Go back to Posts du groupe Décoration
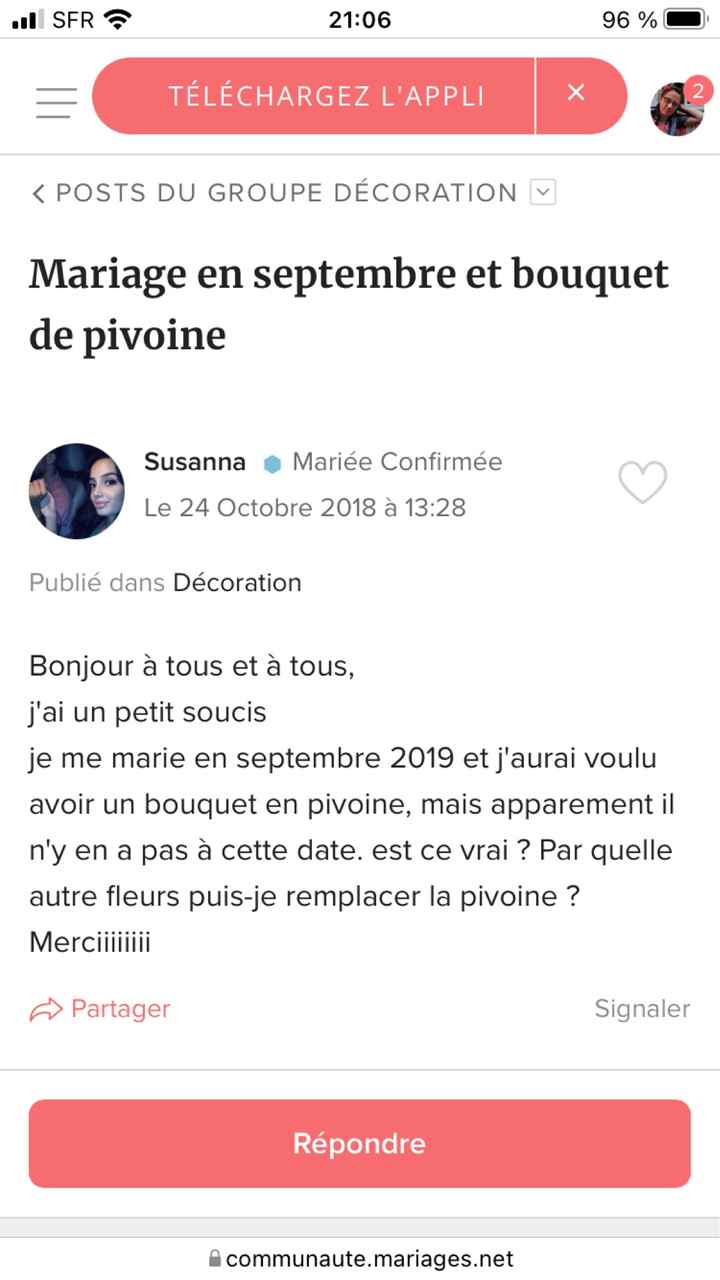 click(275, 193)
